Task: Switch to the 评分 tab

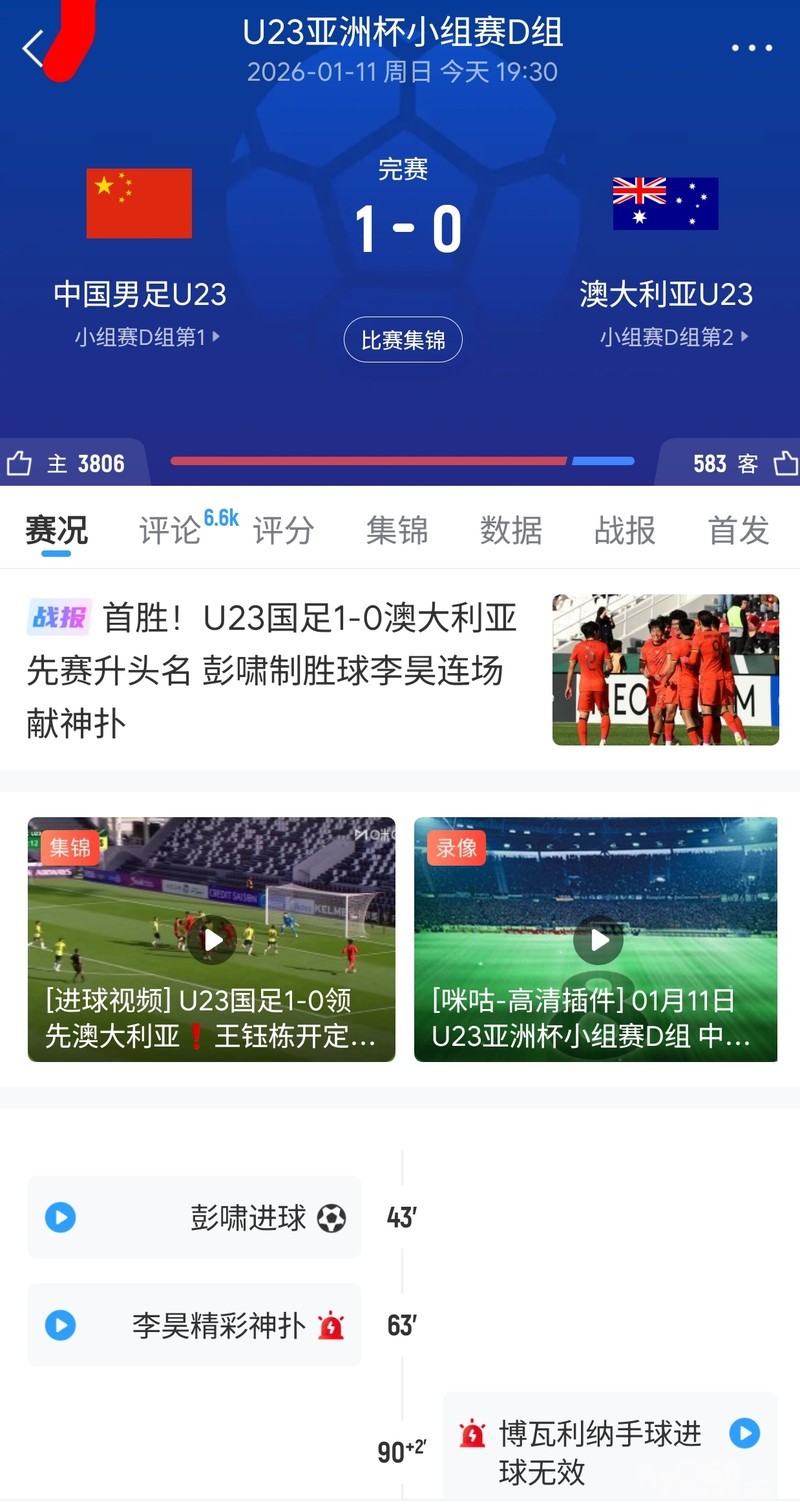Action: click(x=283, y=530)
